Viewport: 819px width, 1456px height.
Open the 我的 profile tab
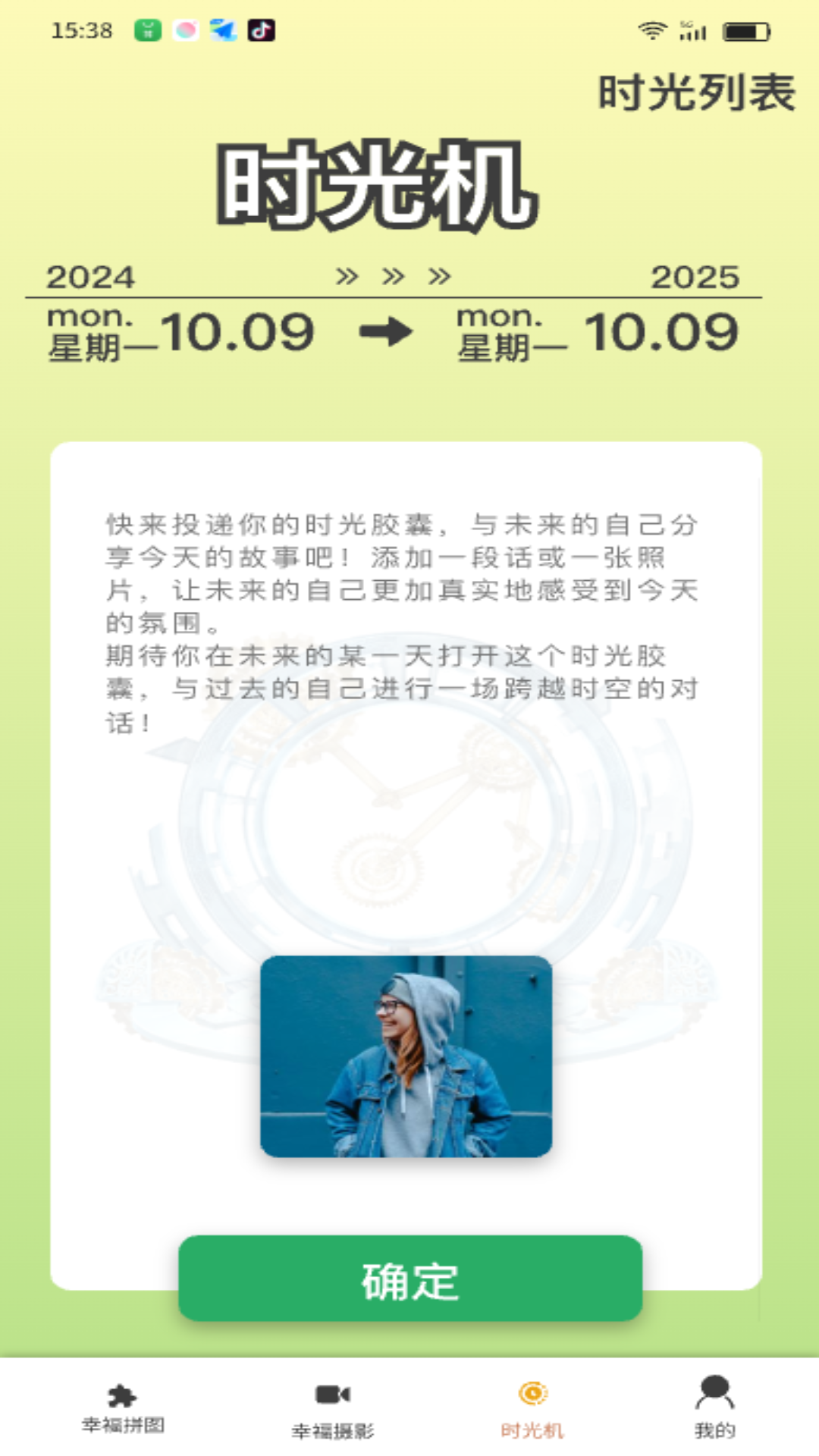pyautogui.click(x=714, y=1409)
